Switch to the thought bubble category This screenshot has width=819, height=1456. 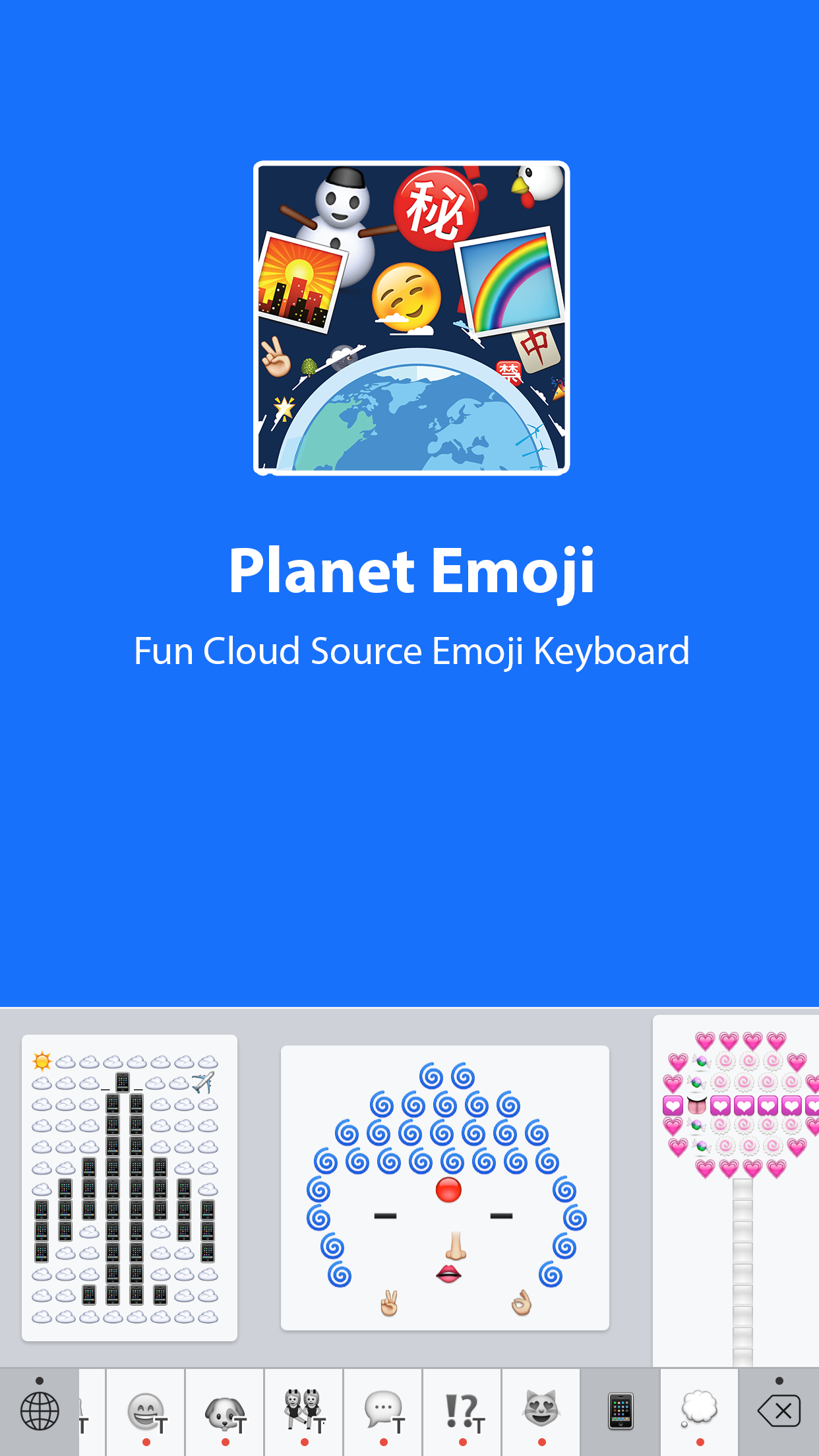pos(700,1412)
